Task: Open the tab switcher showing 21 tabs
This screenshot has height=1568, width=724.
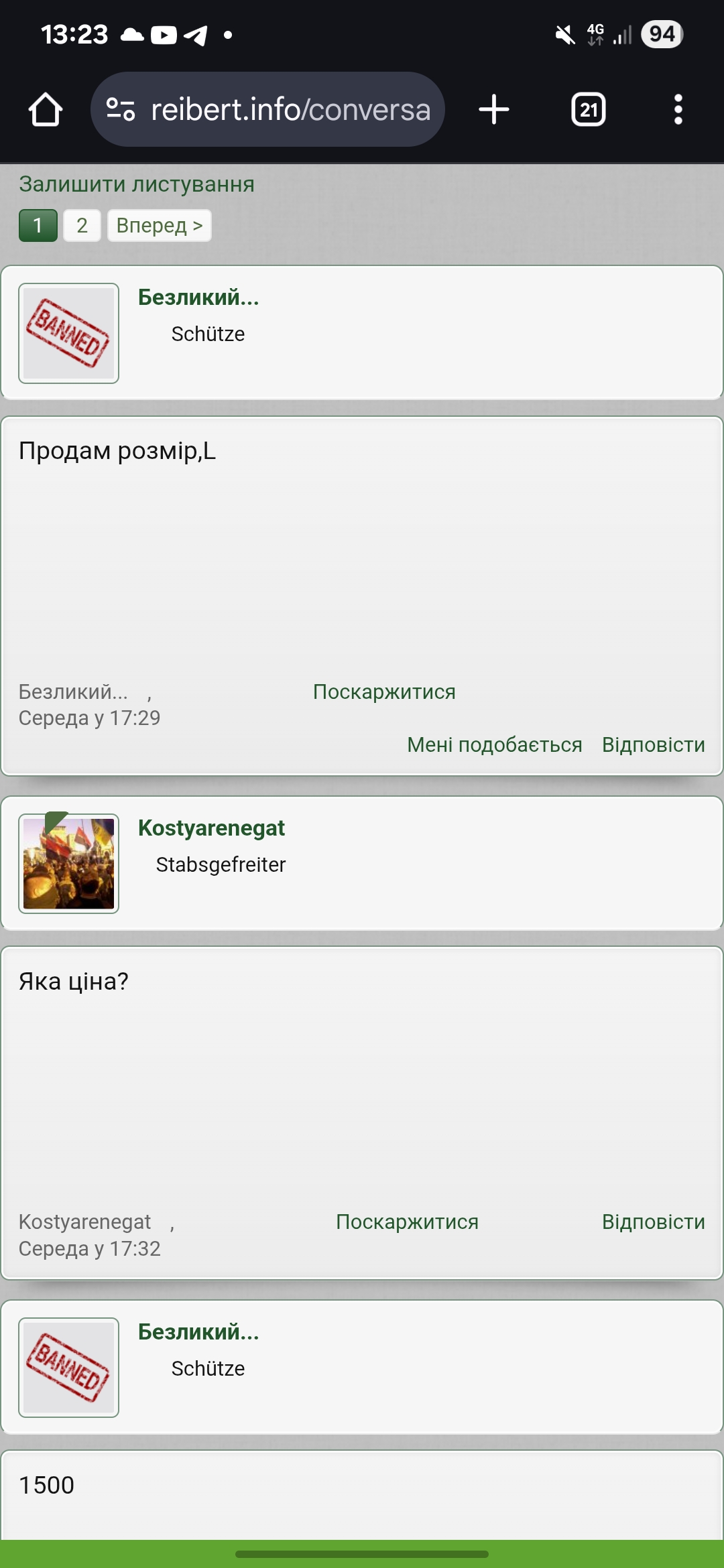Action: pos(589,109)
